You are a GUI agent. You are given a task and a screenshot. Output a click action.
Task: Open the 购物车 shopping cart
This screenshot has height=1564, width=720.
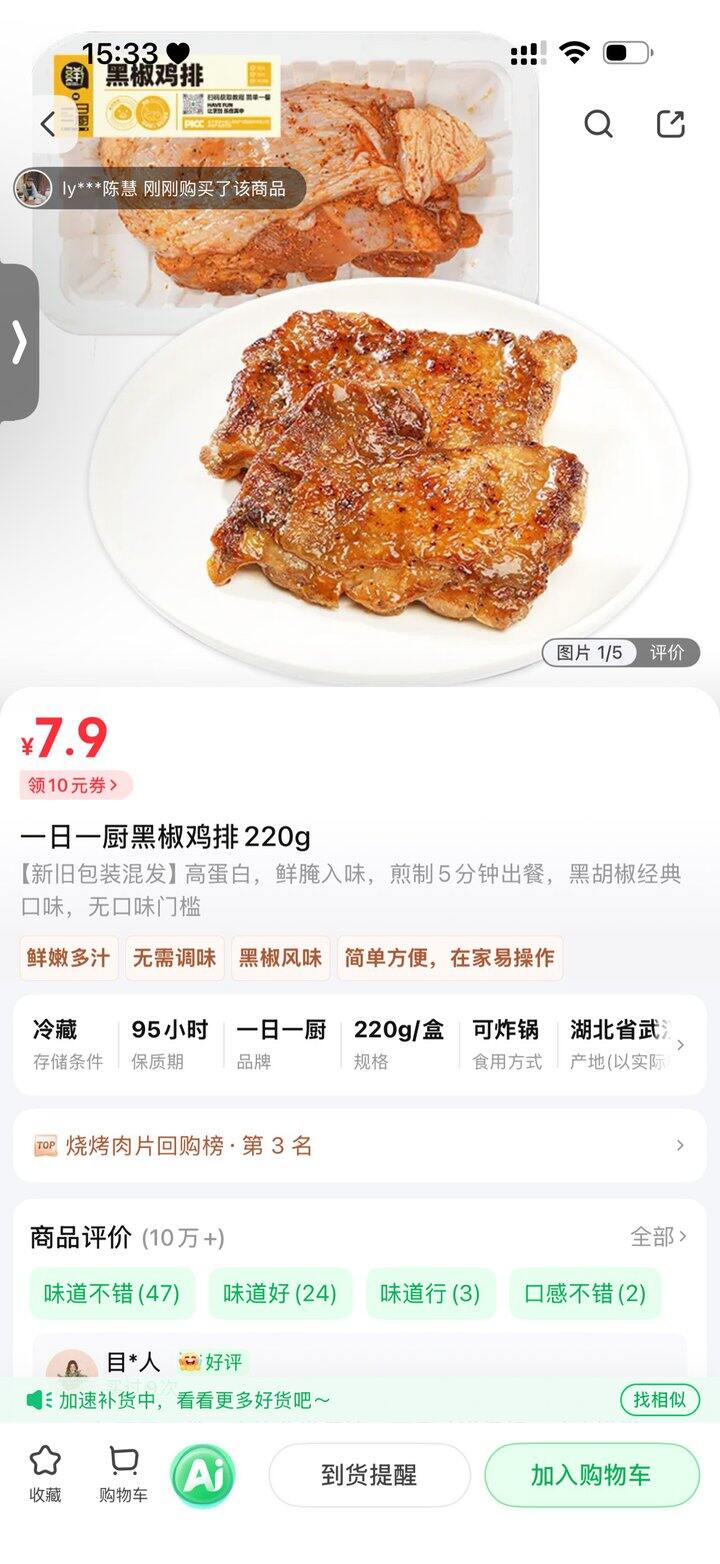[x=123, y=1474]
